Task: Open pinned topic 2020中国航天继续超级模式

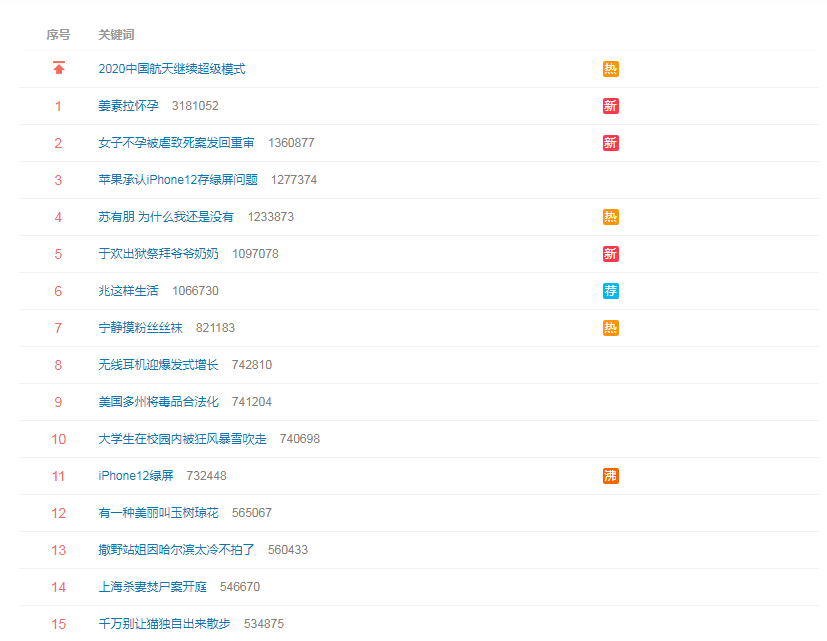Action: click(172, 69)
